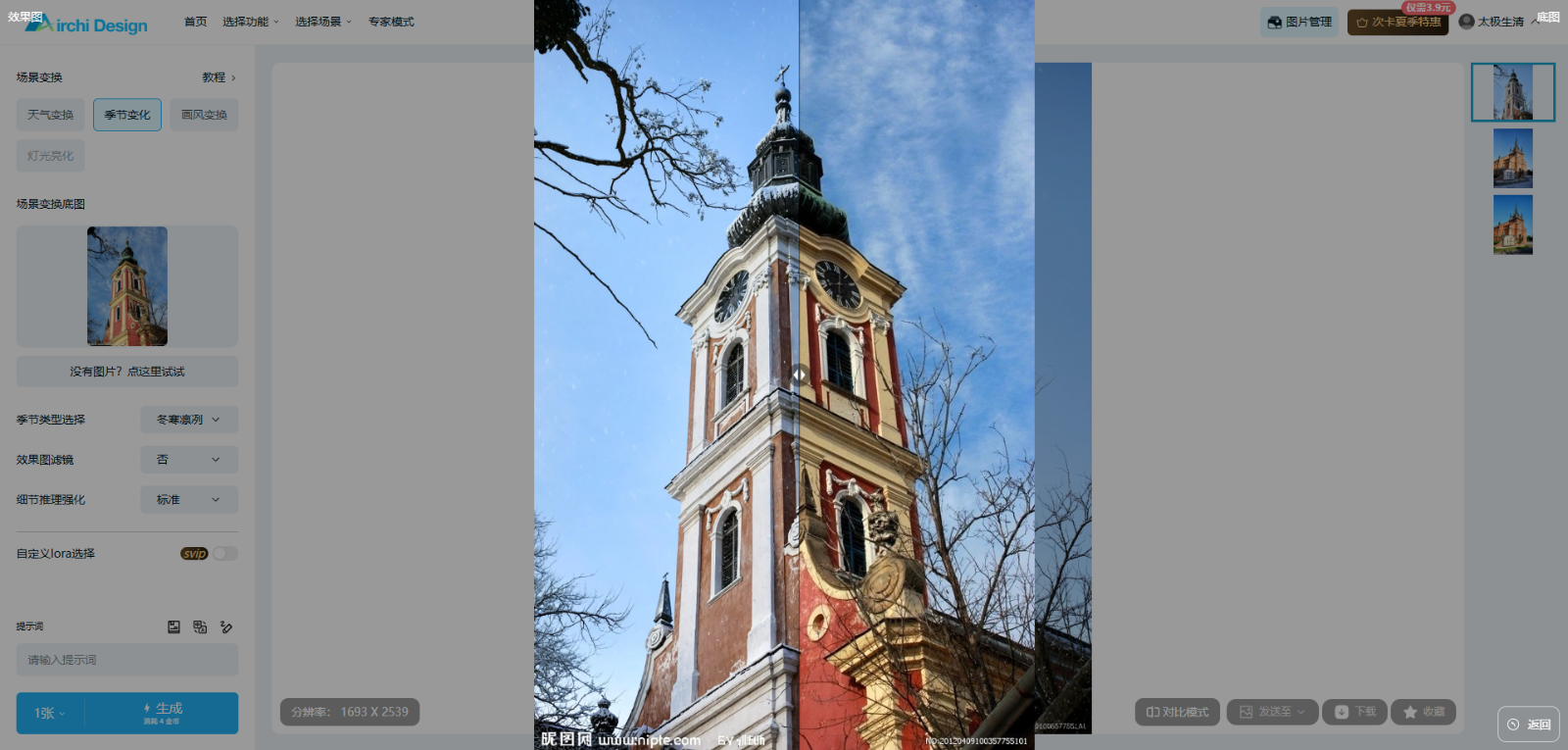Expand the 细节推理强化 dropdown
The width and height of the screenshot is (1568, 750).
tap(189, 500)
